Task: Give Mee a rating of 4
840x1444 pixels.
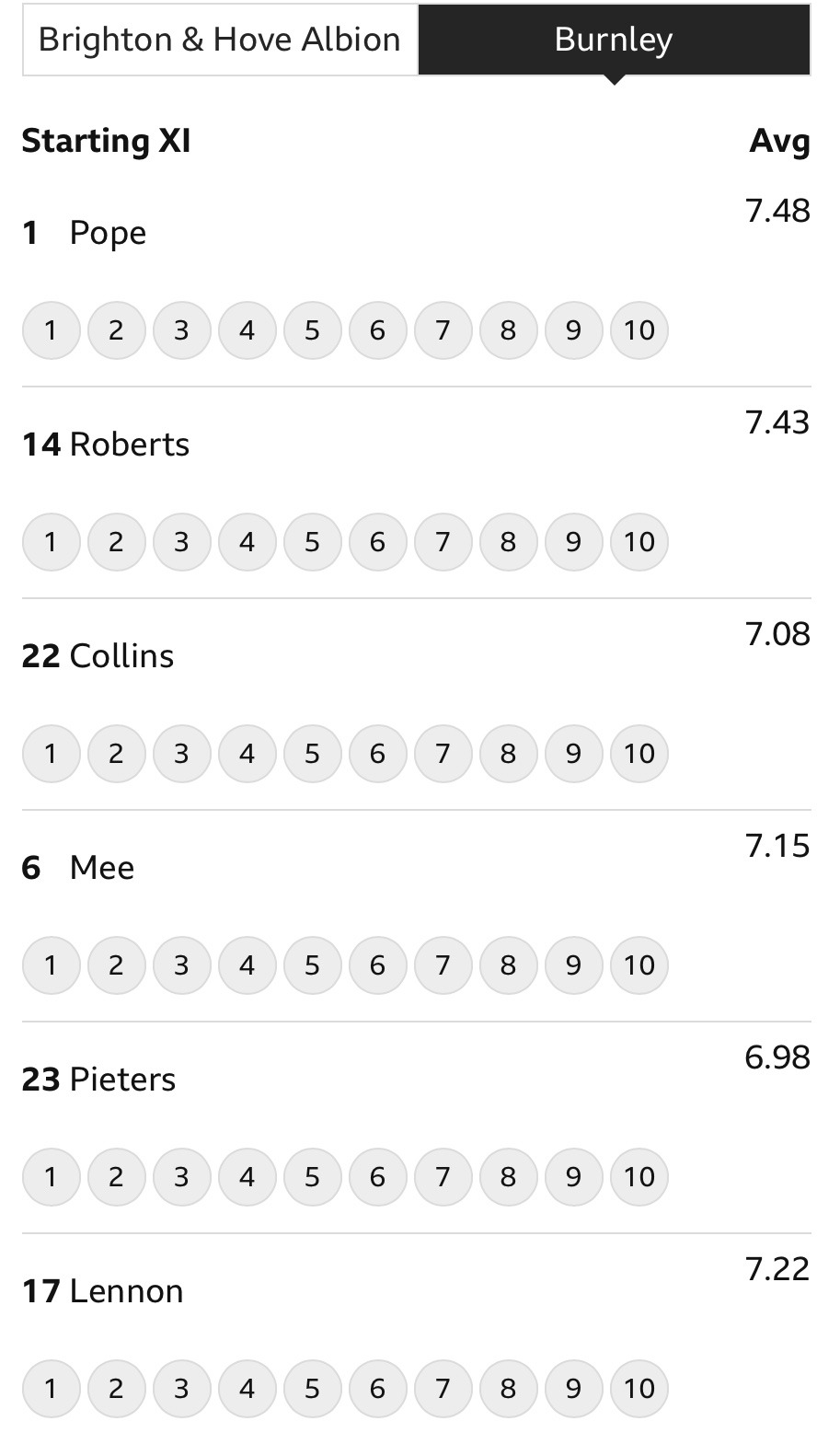Action: coord(247,965)
